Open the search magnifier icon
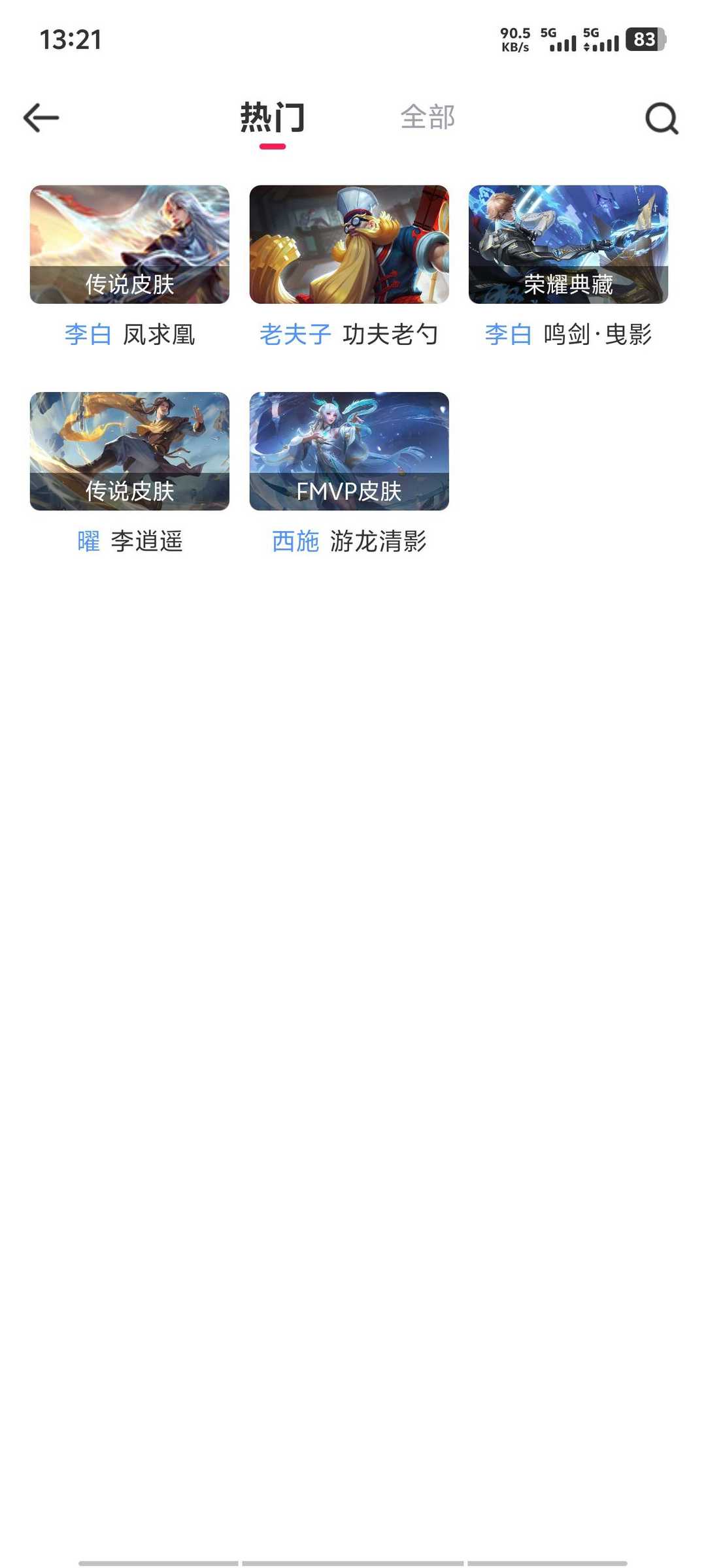Screen dimensions: 706x1568 (662, 118)
